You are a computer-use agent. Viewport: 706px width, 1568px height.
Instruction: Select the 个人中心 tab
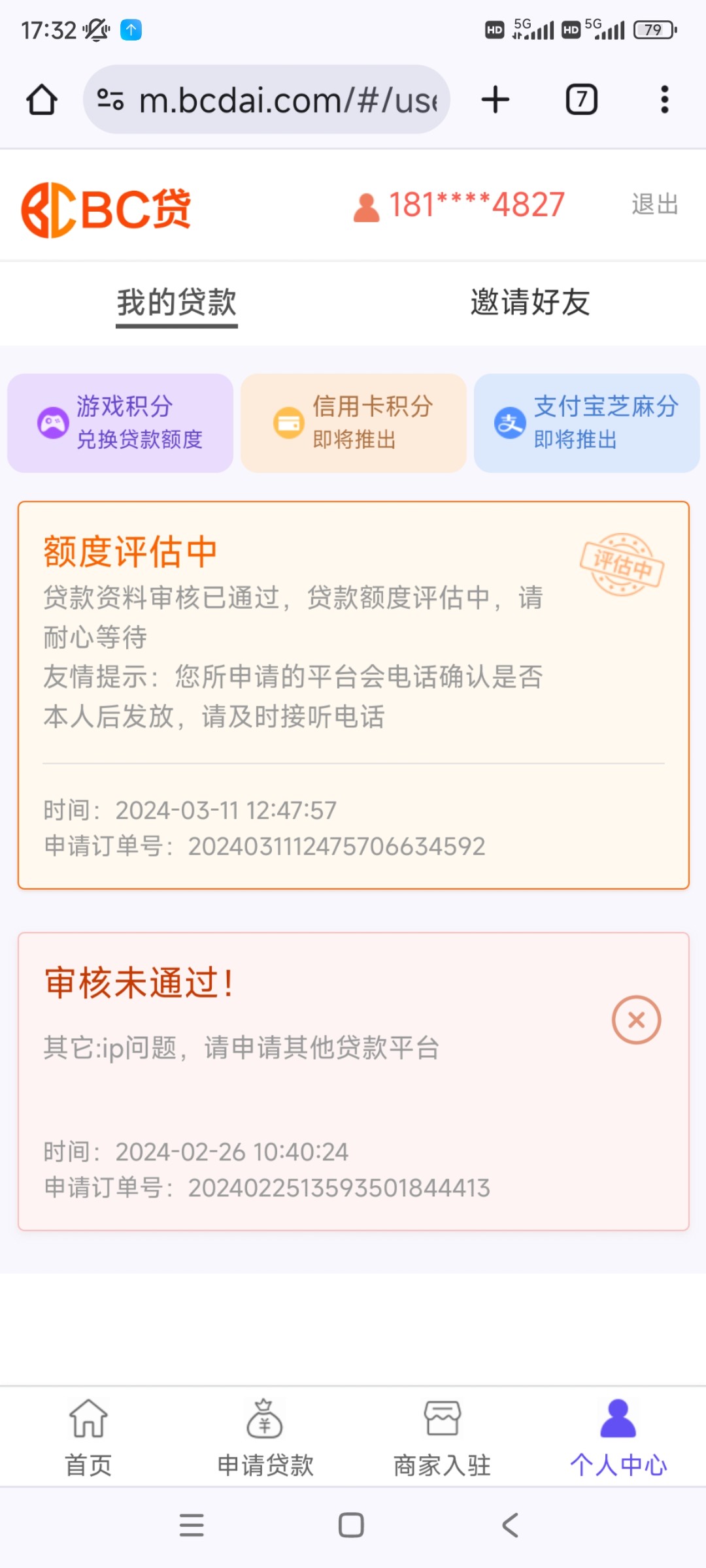[x=618, y=1437]
